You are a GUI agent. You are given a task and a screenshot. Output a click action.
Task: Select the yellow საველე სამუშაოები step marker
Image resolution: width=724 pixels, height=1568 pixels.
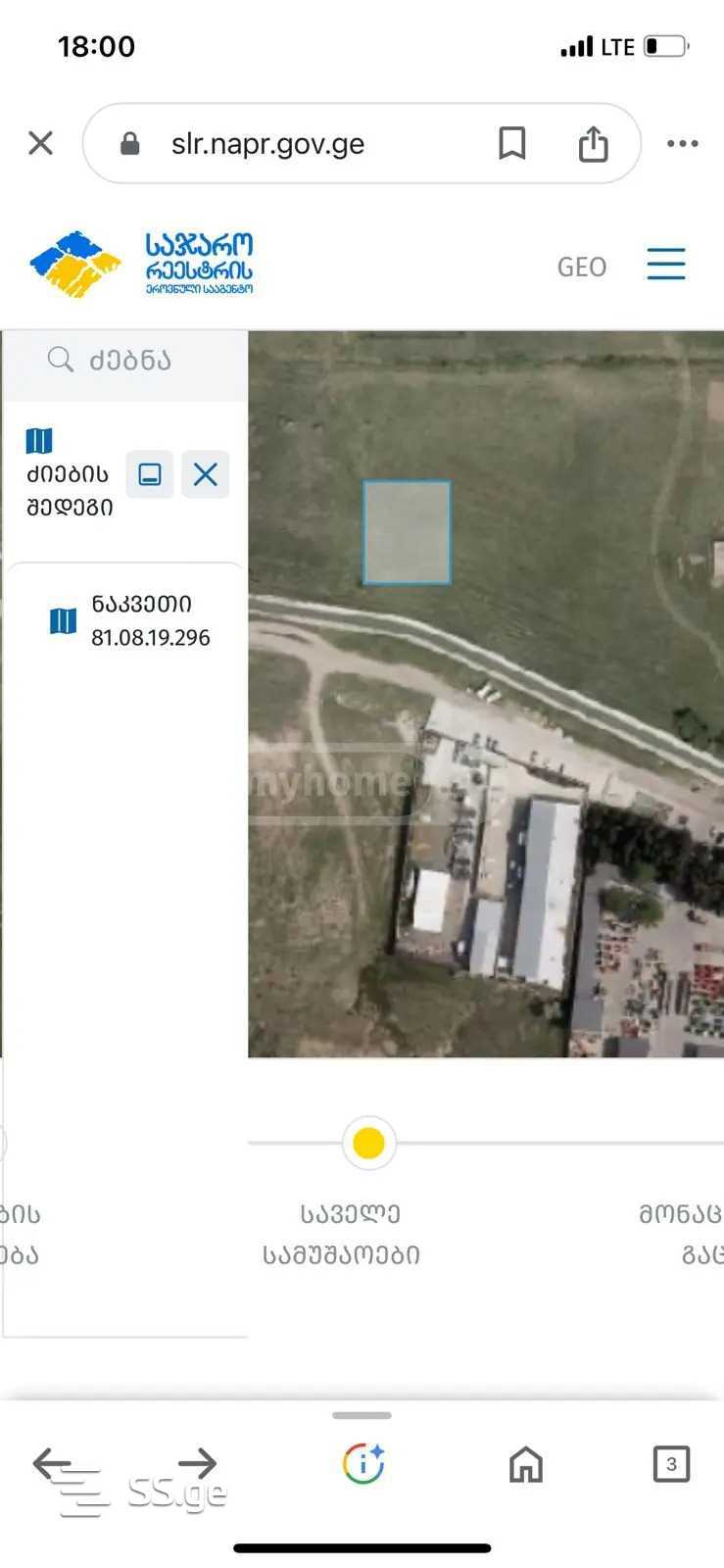point(368,1143)
